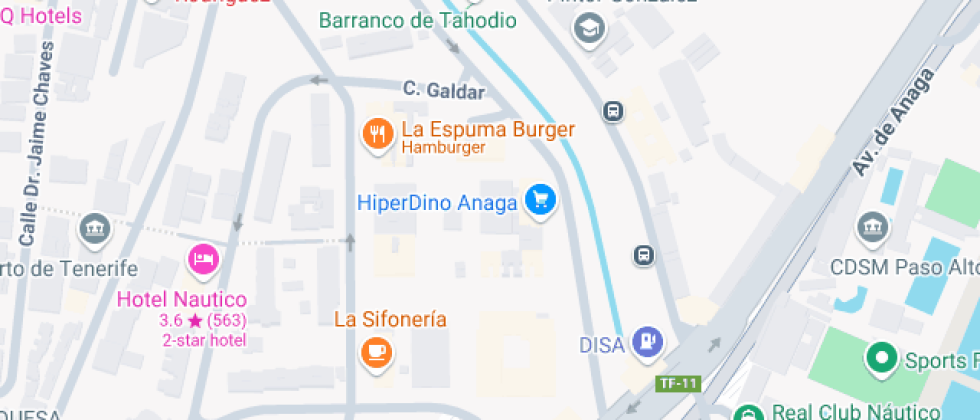Image resolution: width=980 pixels, height=420 pixels.
Task: Select the HiperDino Anaga supermarket pin
Action: 541,200
